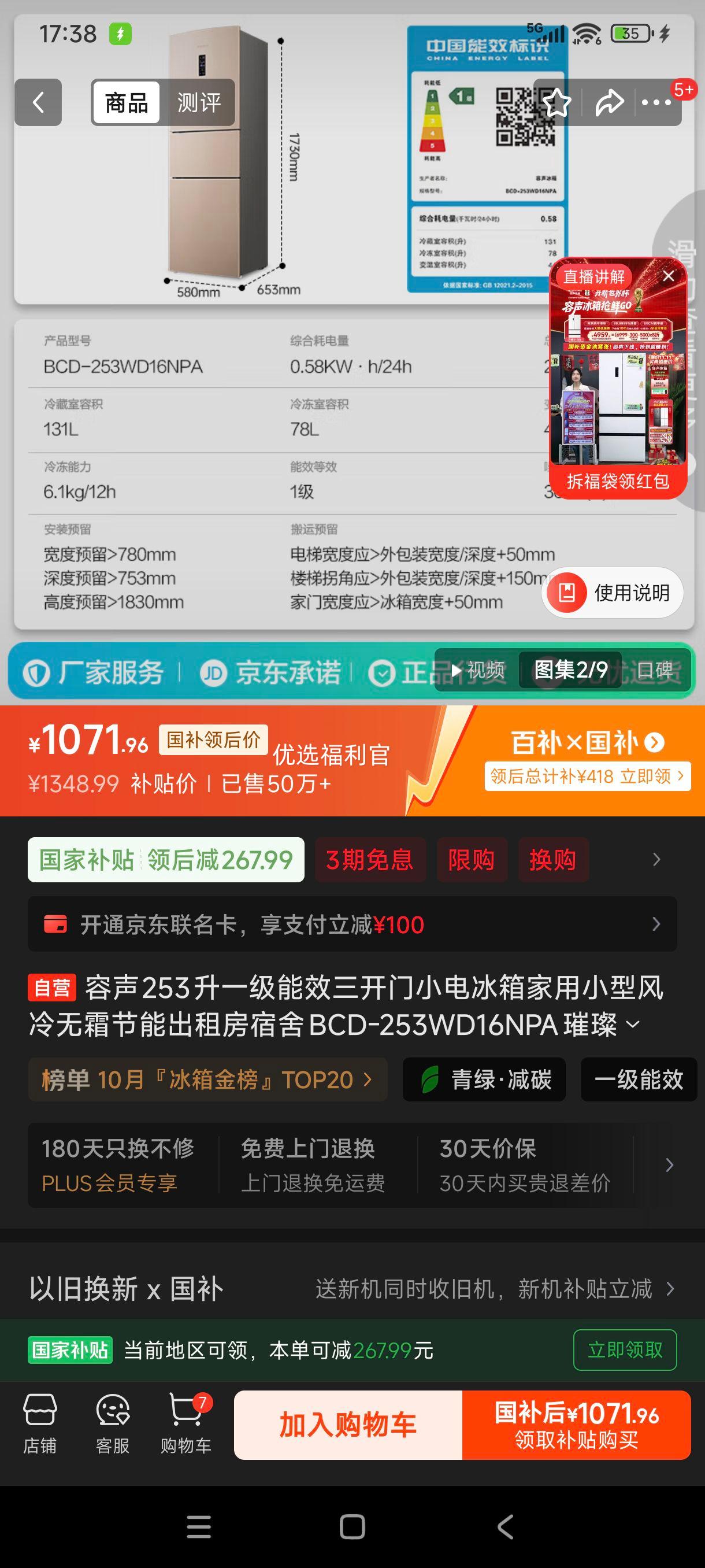Tap 立即领取 to claim the national subsidy

[x=625, y=1349]
